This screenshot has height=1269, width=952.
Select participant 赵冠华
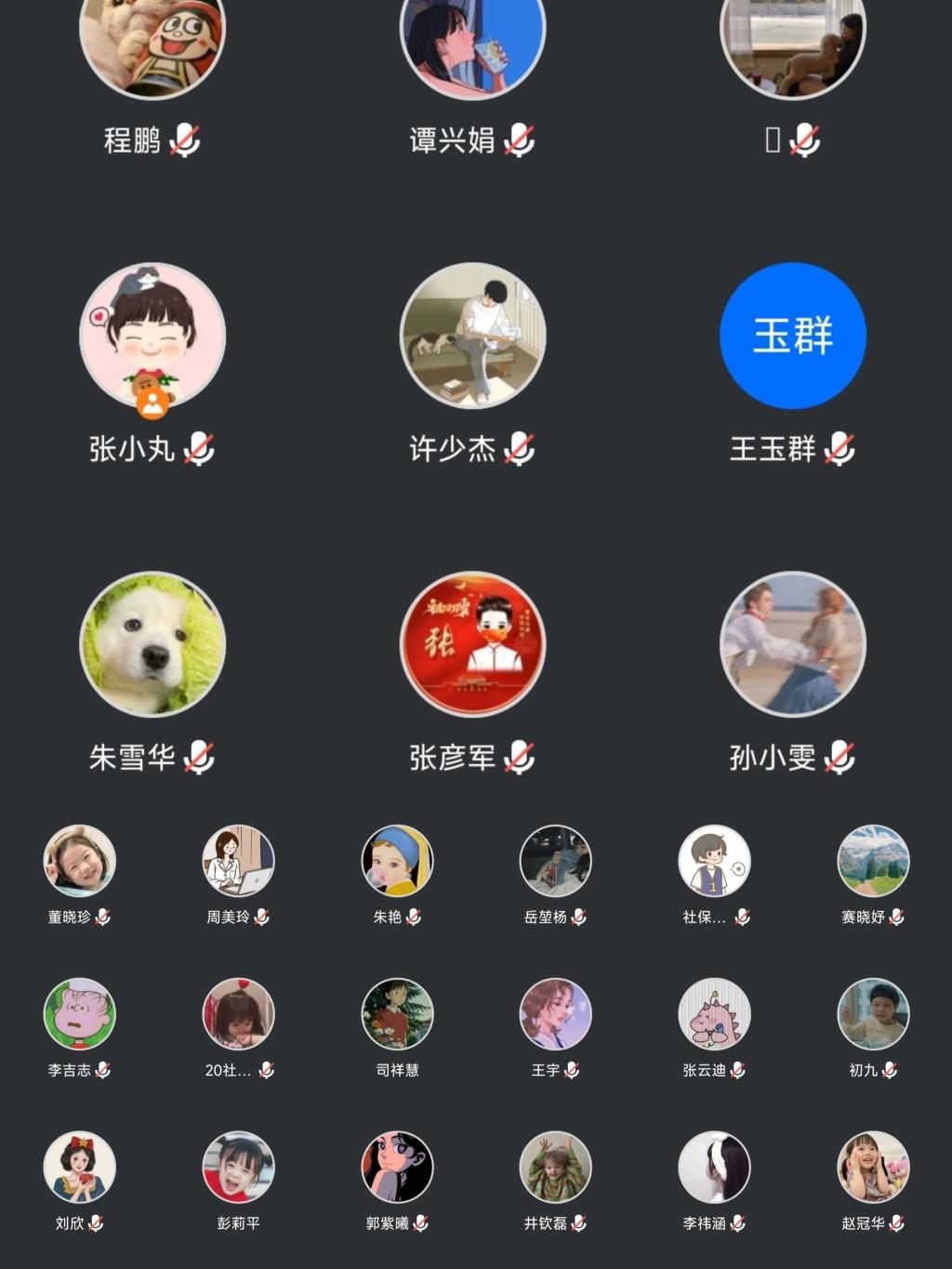873,1168
